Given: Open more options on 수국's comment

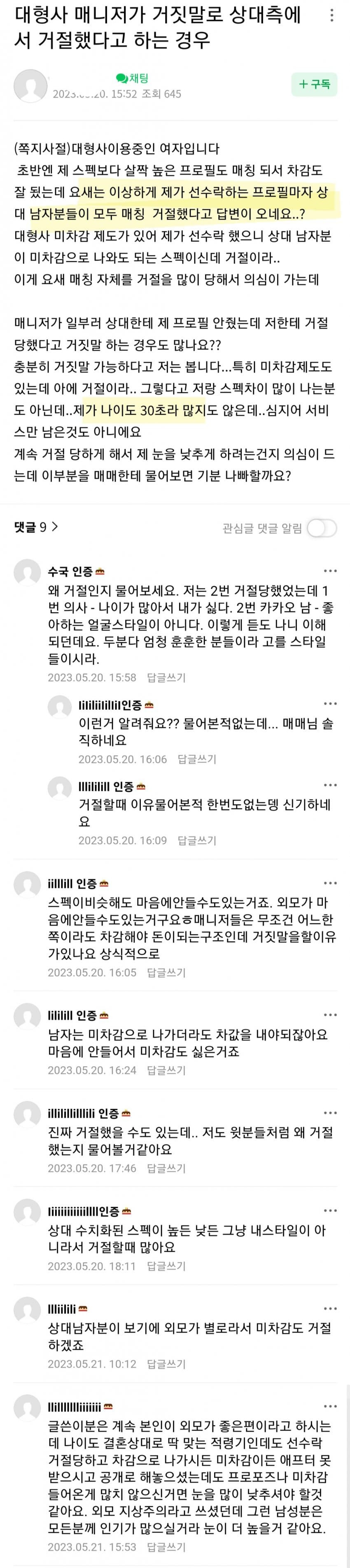Looking at the screenshot, I should [330, 571].
